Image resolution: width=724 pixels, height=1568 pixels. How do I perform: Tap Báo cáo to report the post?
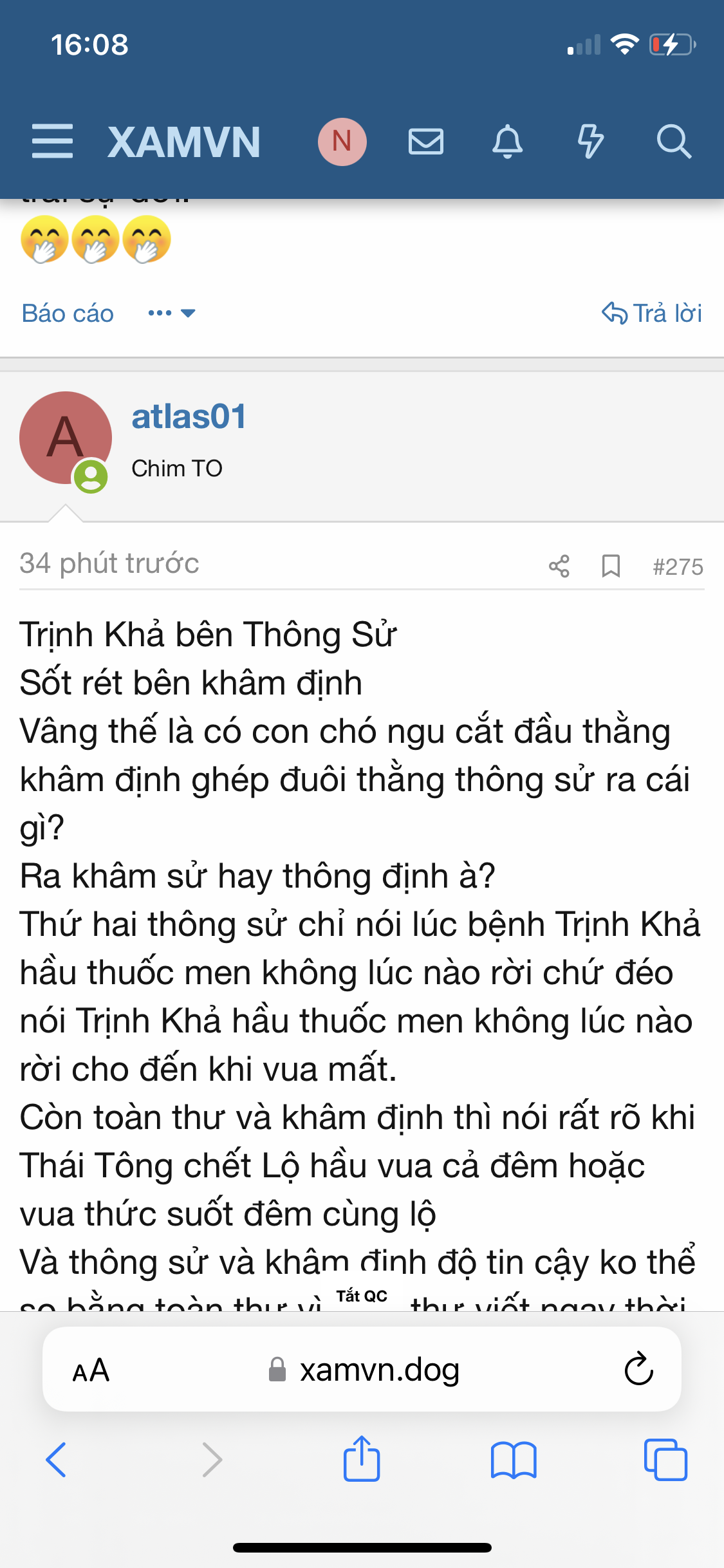[x=68, y=313]
